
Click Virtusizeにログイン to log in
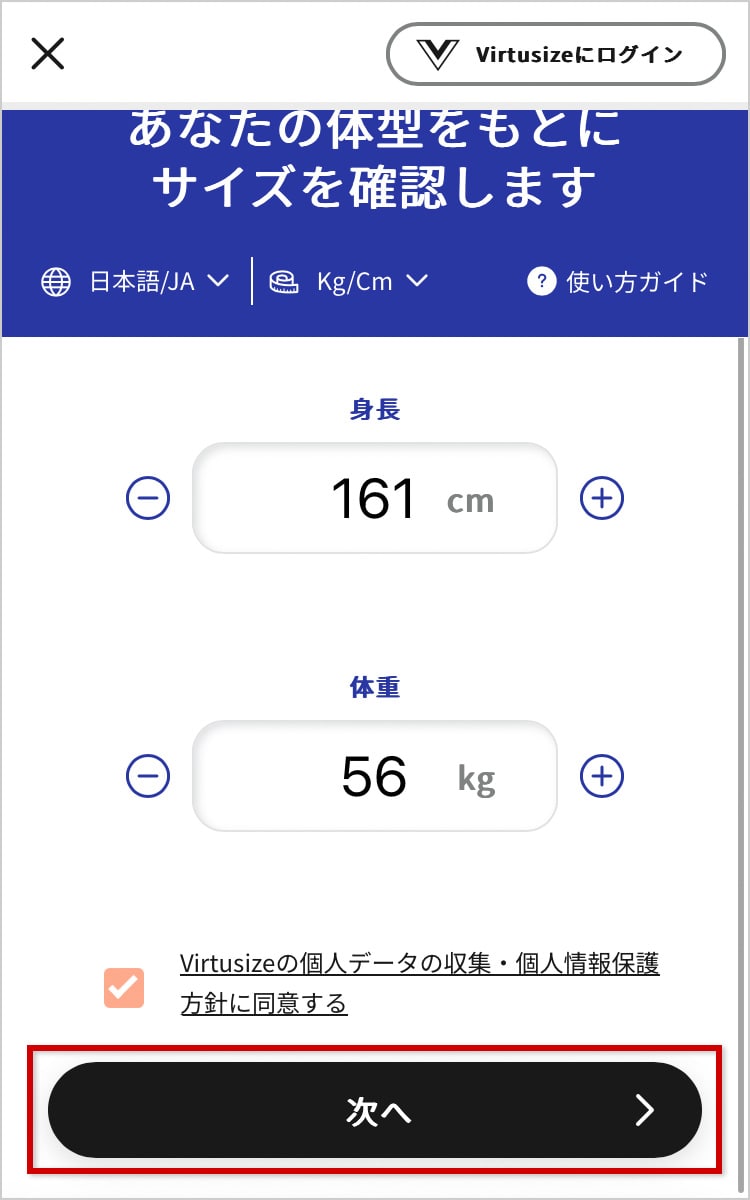click(x=555, y=54)
